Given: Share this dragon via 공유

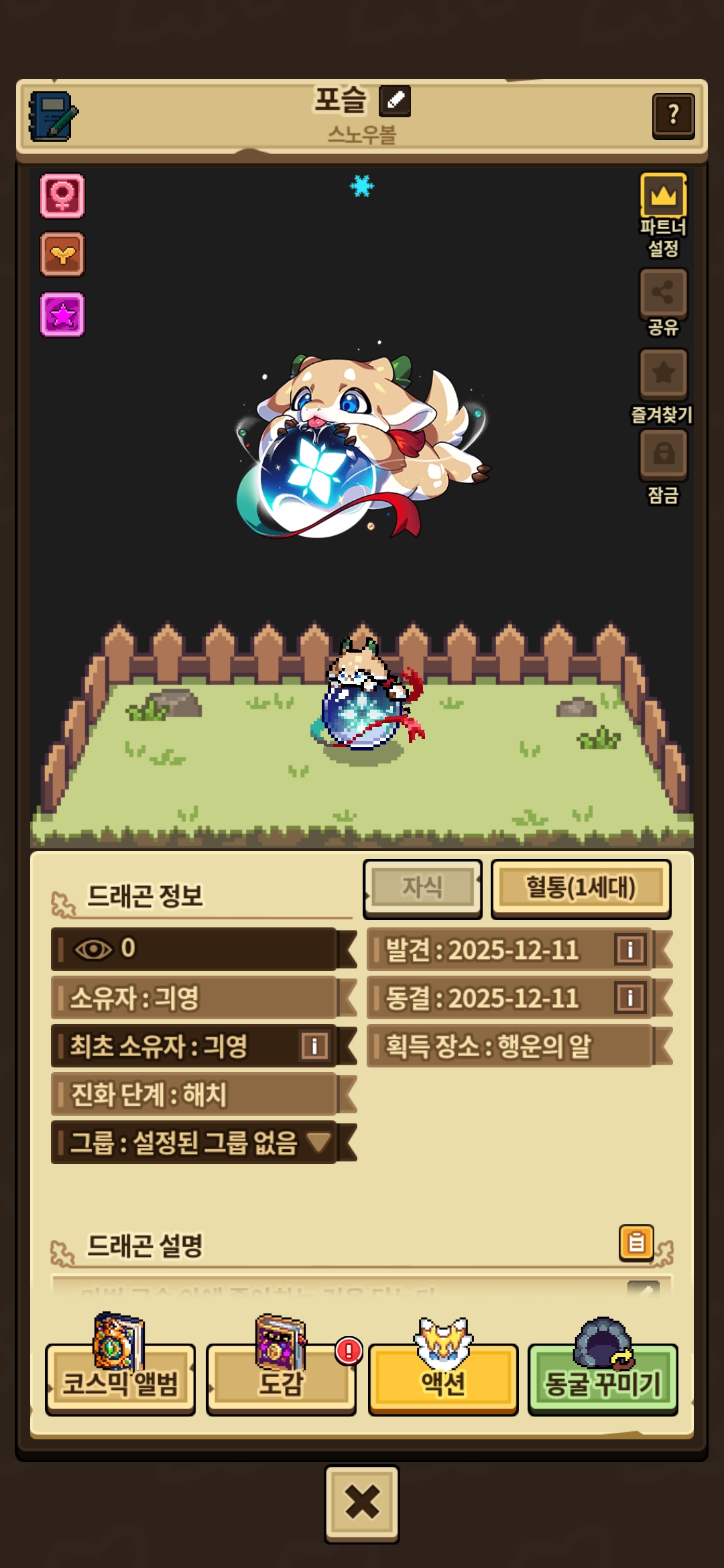Looking at the screenshot, I should [663, 293].
